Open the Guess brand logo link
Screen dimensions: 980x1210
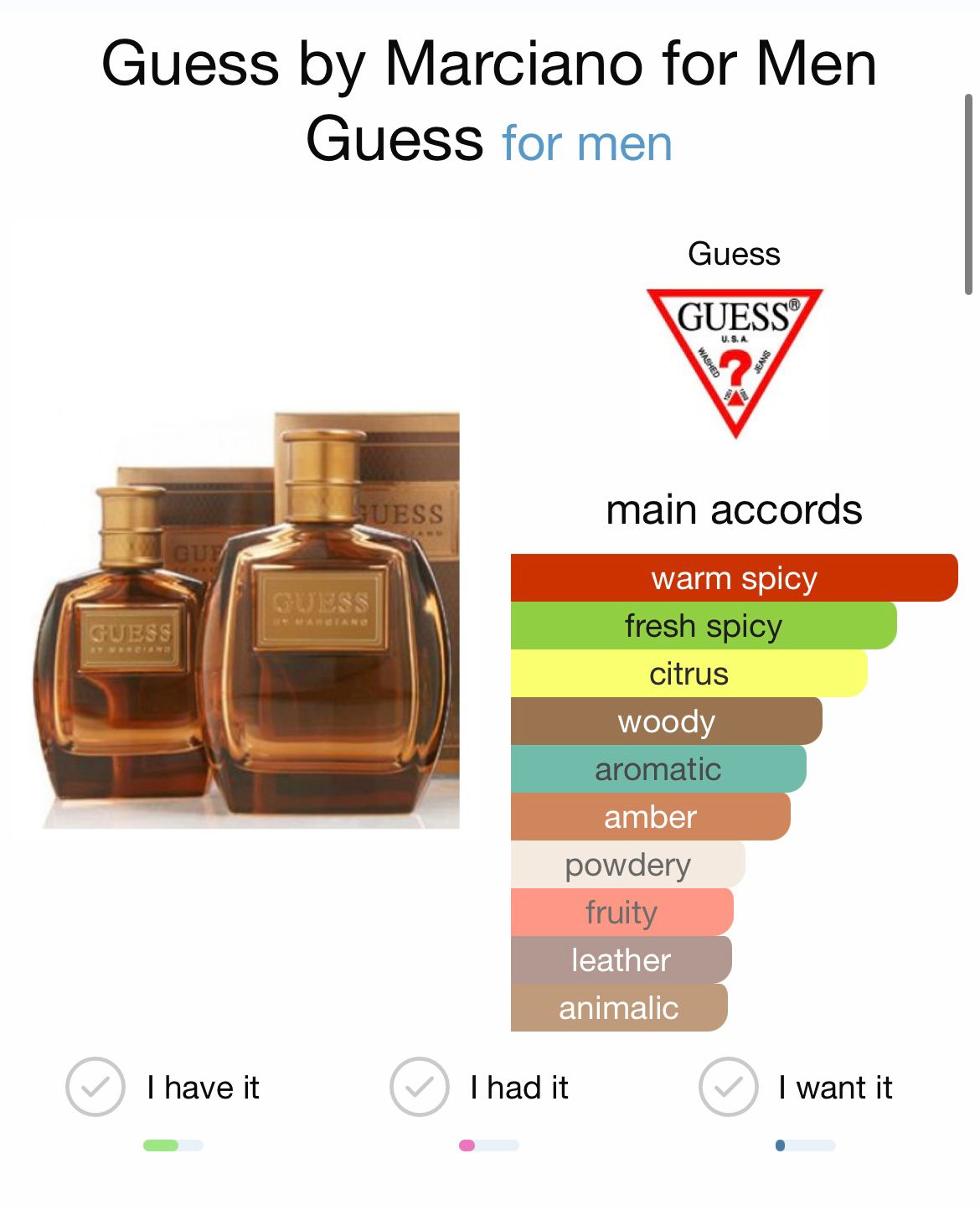pyautogui.click(x=735, y=360)
